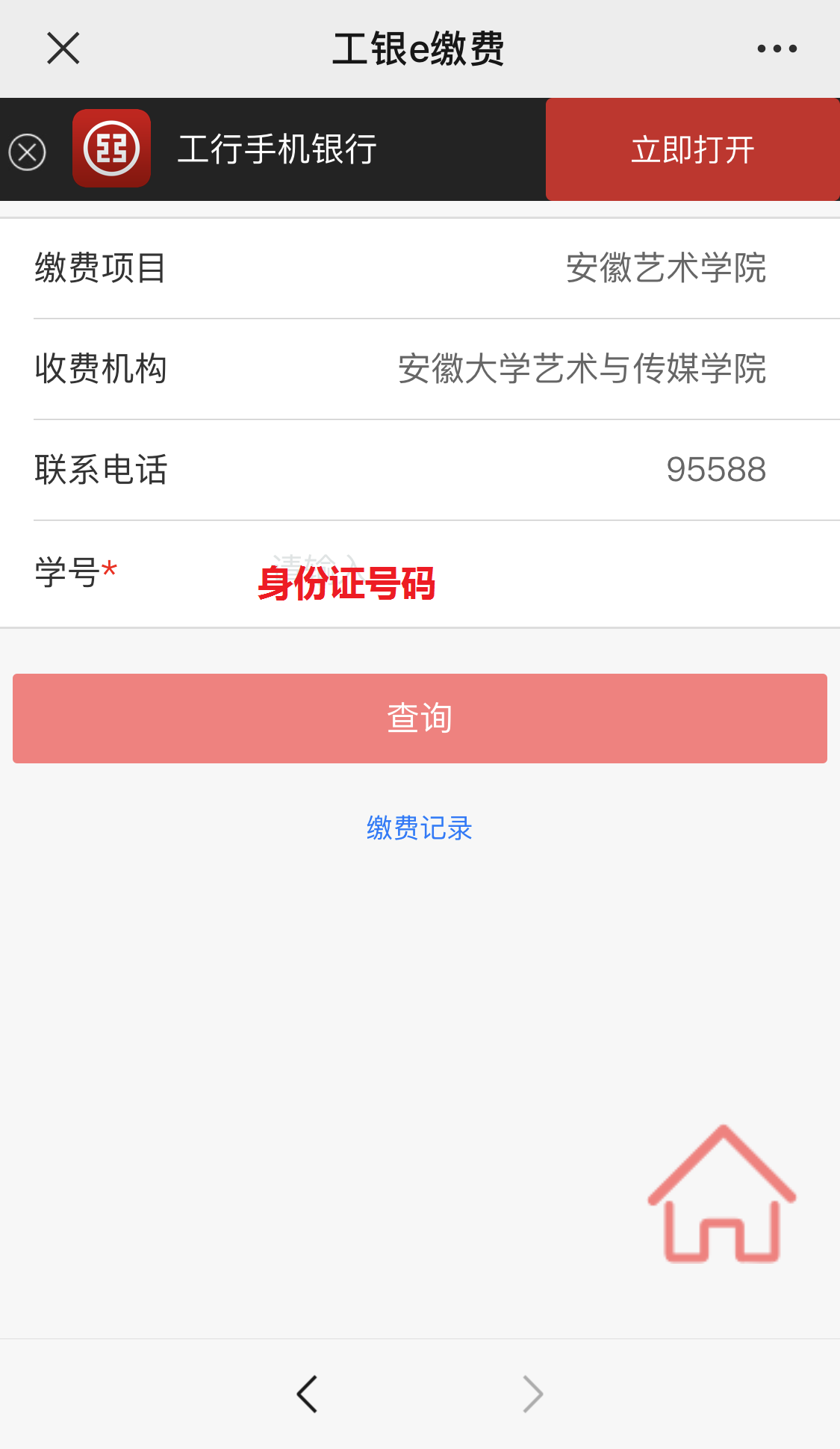Go back with the left arrow
Viewport: 840px width, 1449px height.
307,1394
